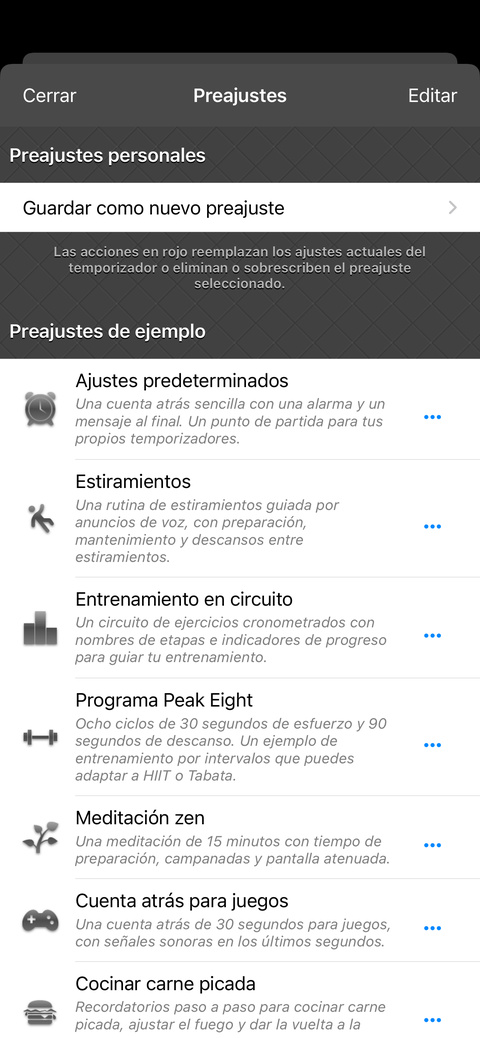
Task: Open more options for Meditación zen
Action: 432,845
